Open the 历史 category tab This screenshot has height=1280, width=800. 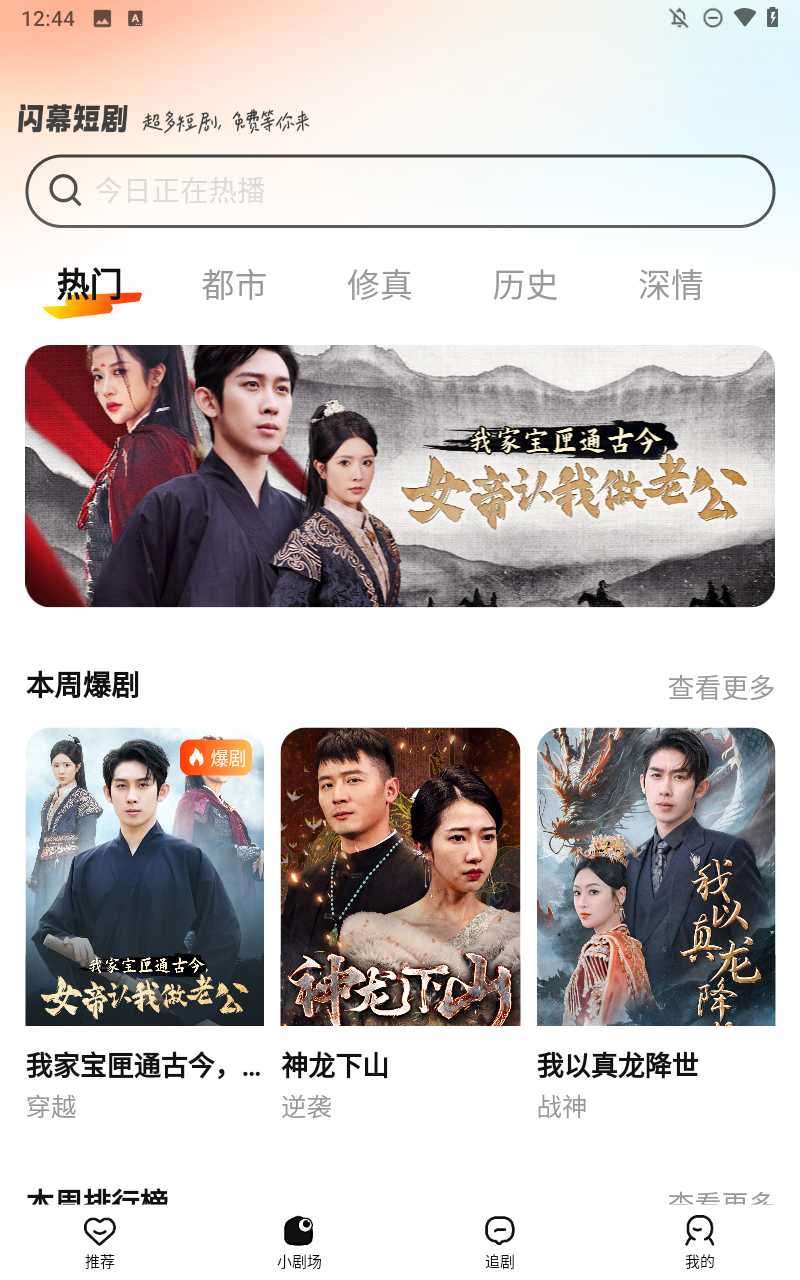(x=524, y=285)
